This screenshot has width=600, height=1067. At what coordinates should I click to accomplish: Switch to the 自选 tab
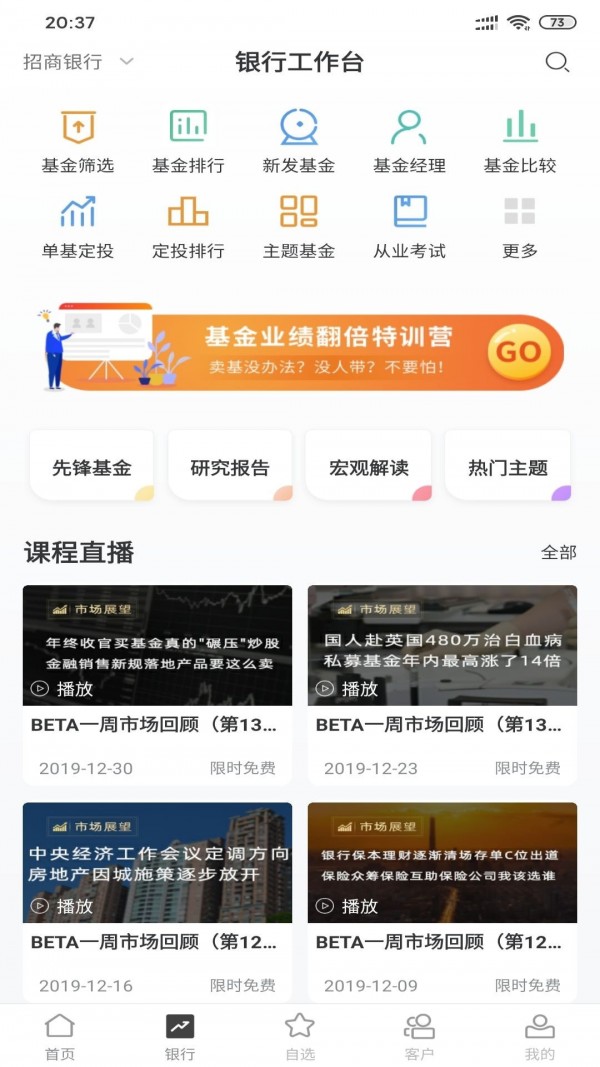tap(300, 1035)
